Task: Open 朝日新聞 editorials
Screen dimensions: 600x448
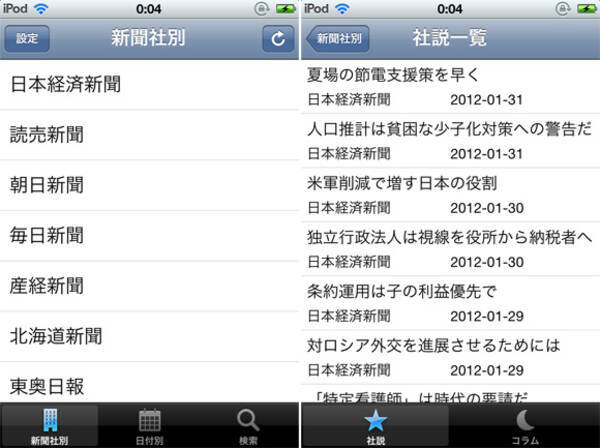Action: tap(150, 185)
